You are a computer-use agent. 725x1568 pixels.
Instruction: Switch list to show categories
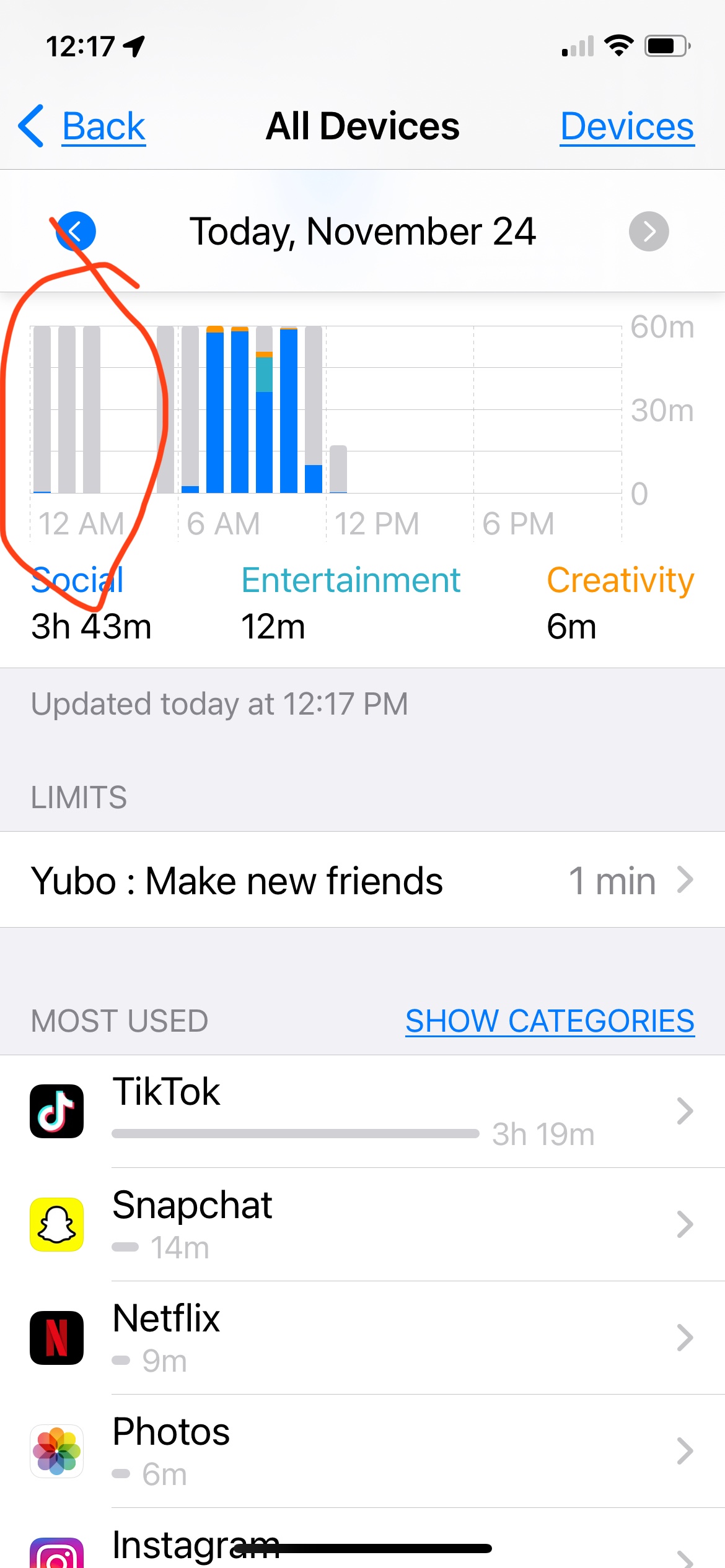(x=550, y=1021)
